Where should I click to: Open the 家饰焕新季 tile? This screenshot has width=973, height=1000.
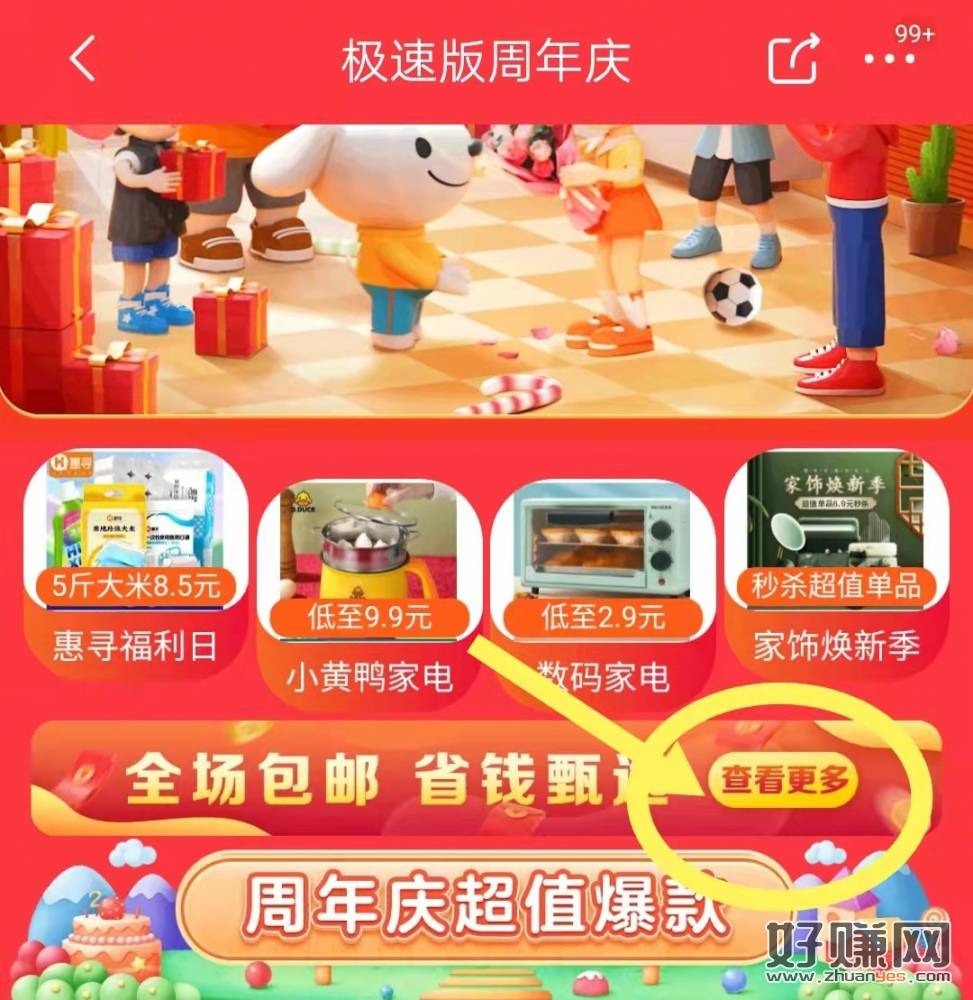click(836, 565)
